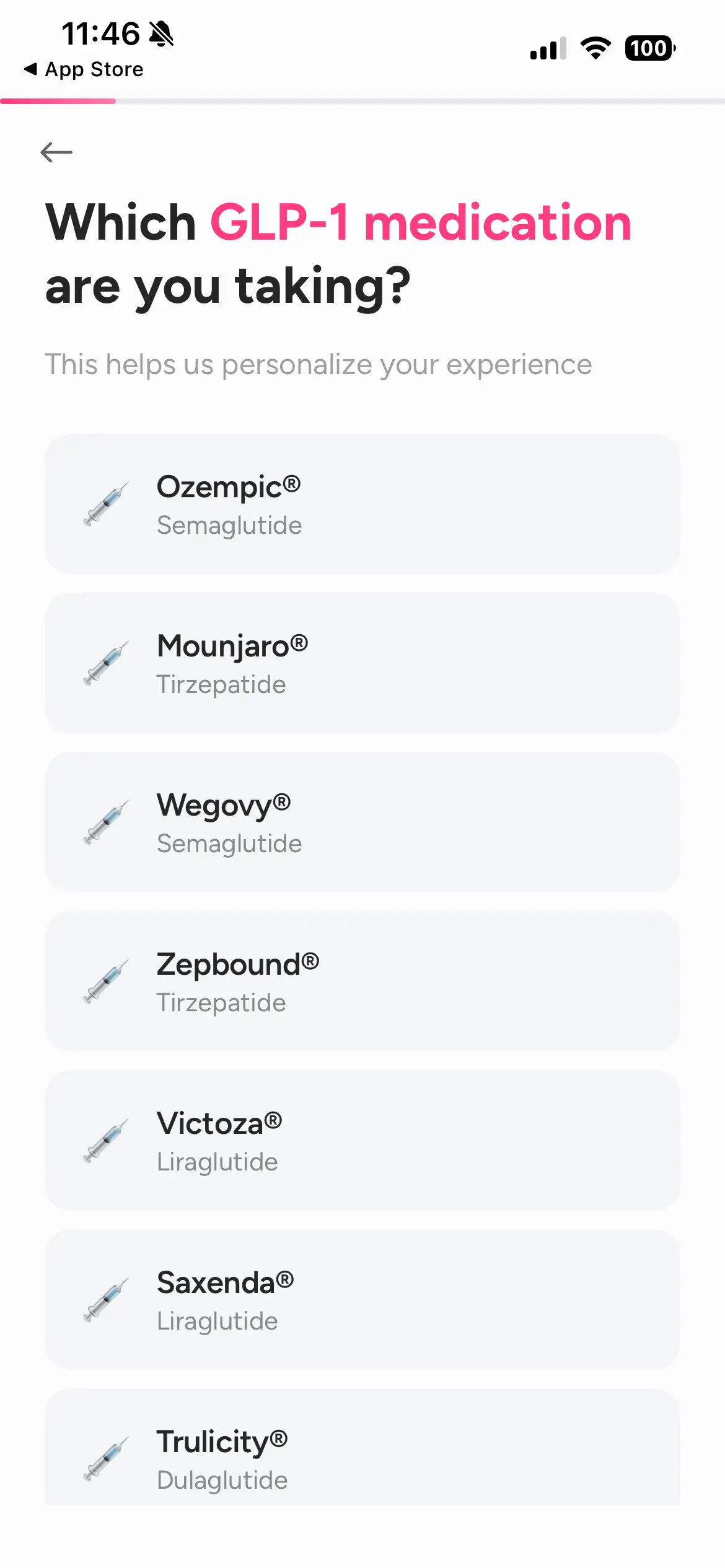Click the syringe icon next to Ozempic
725x1568 pixels.
coord(104,503)
